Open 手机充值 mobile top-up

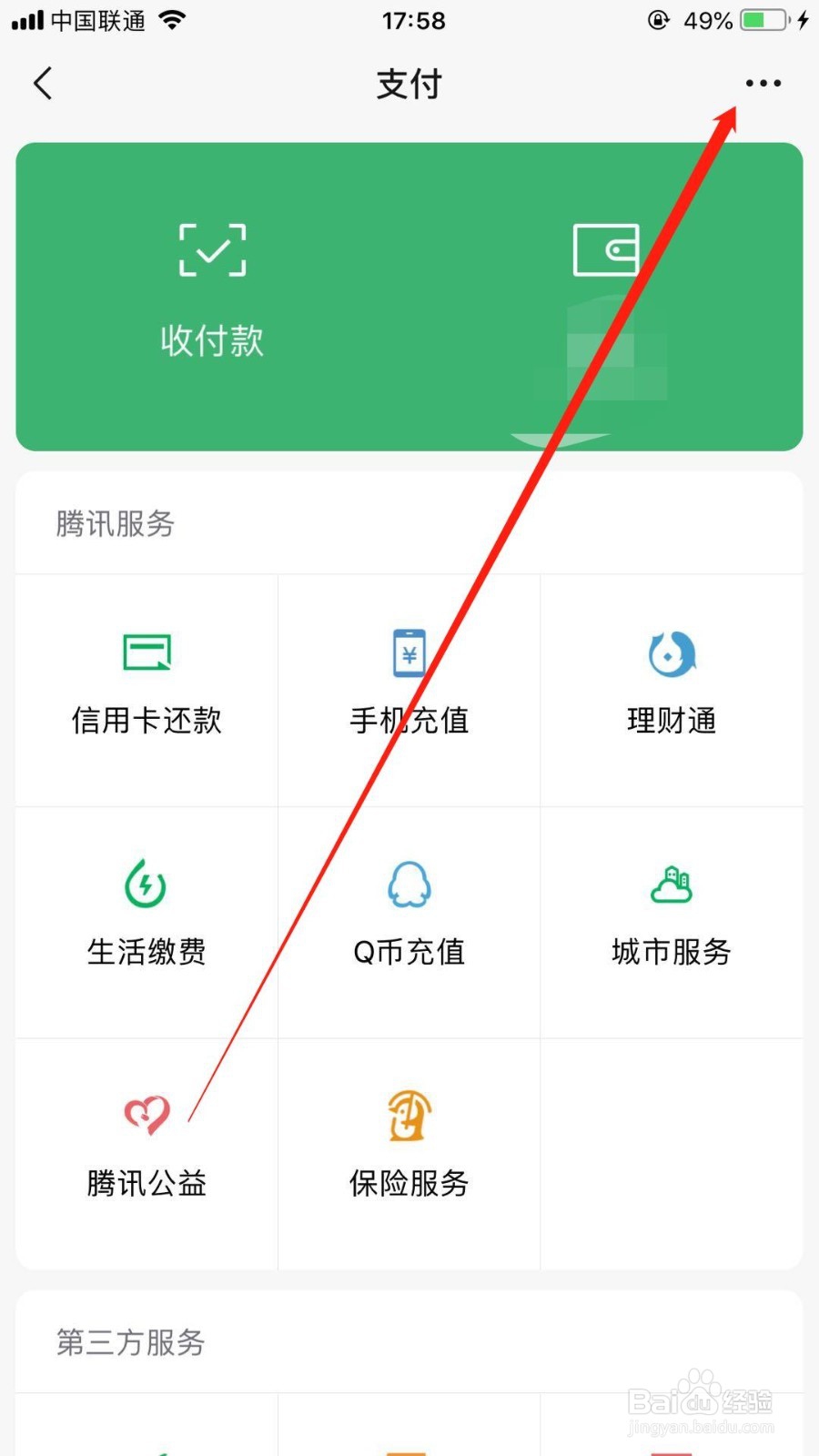[409, 687]
